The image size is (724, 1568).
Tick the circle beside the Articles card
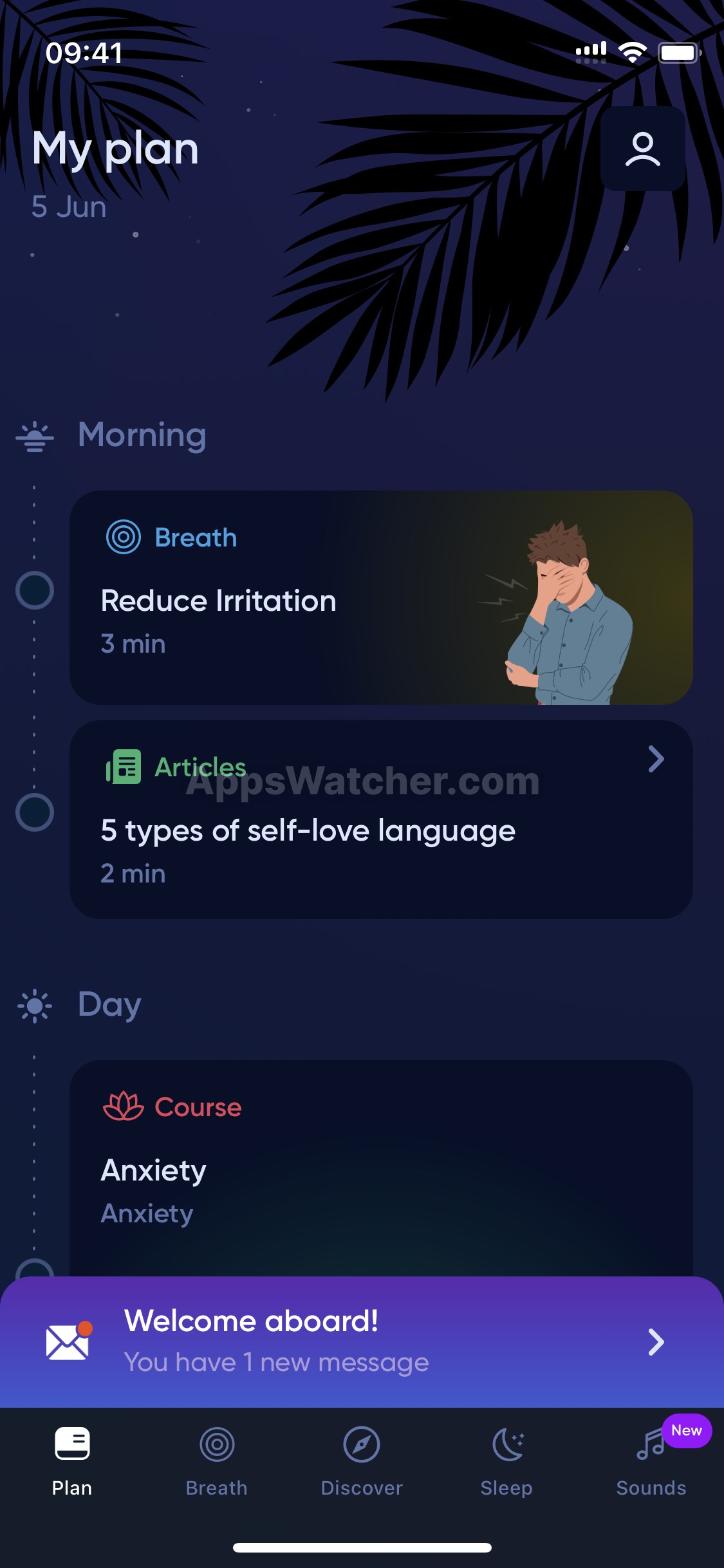pyautogui.click(x=35, y=812)
